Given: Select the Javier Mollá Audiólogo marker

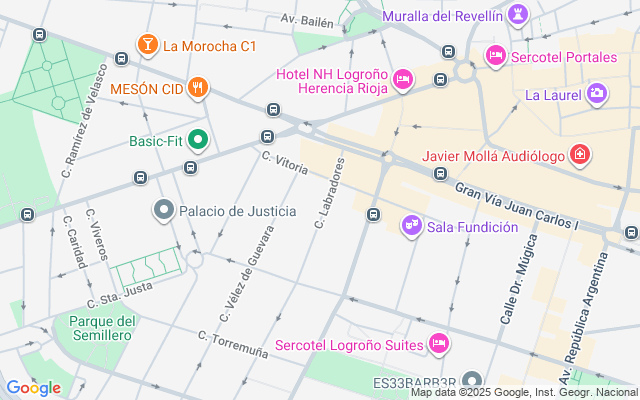Looking at the screenshot, I should click(579, 156).
